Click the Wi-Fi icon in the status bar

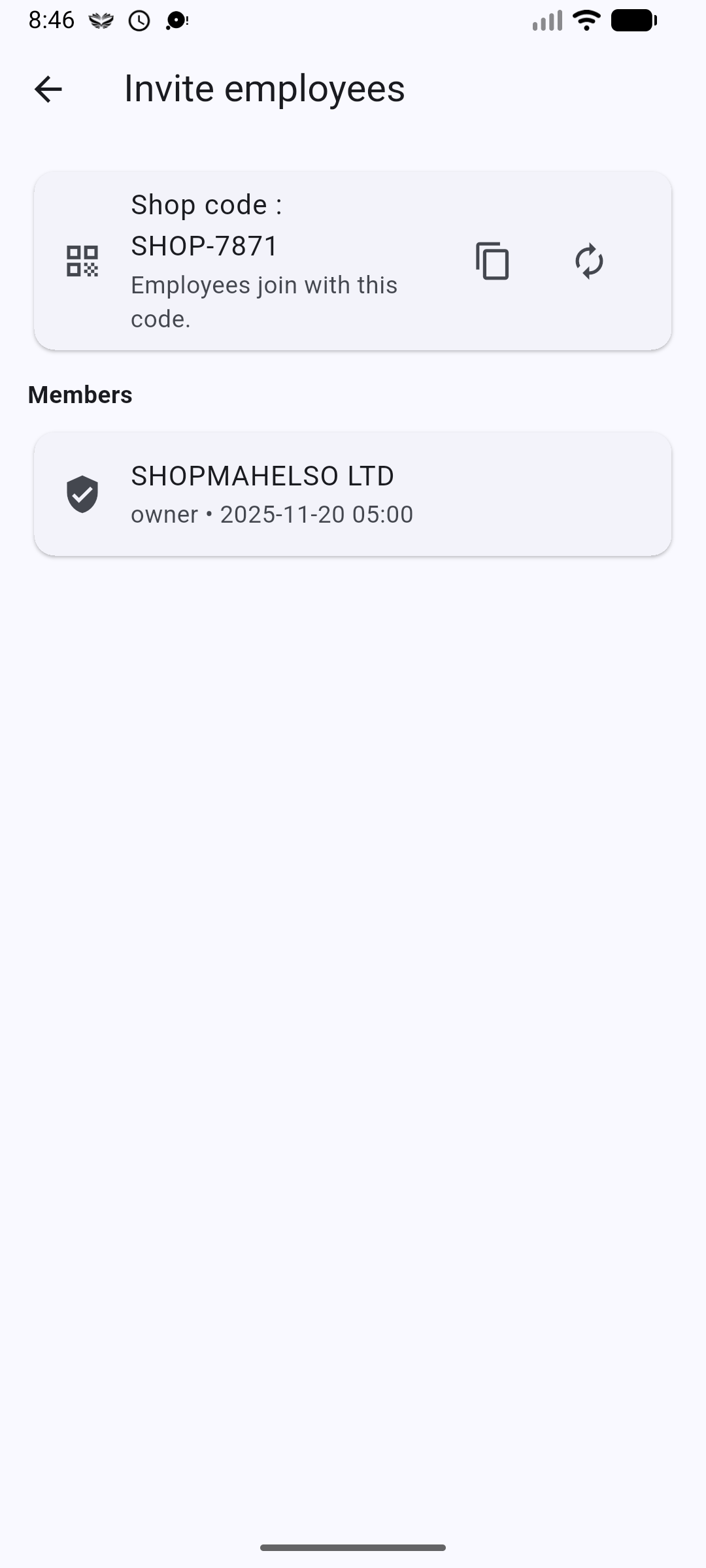click(585, 20)
